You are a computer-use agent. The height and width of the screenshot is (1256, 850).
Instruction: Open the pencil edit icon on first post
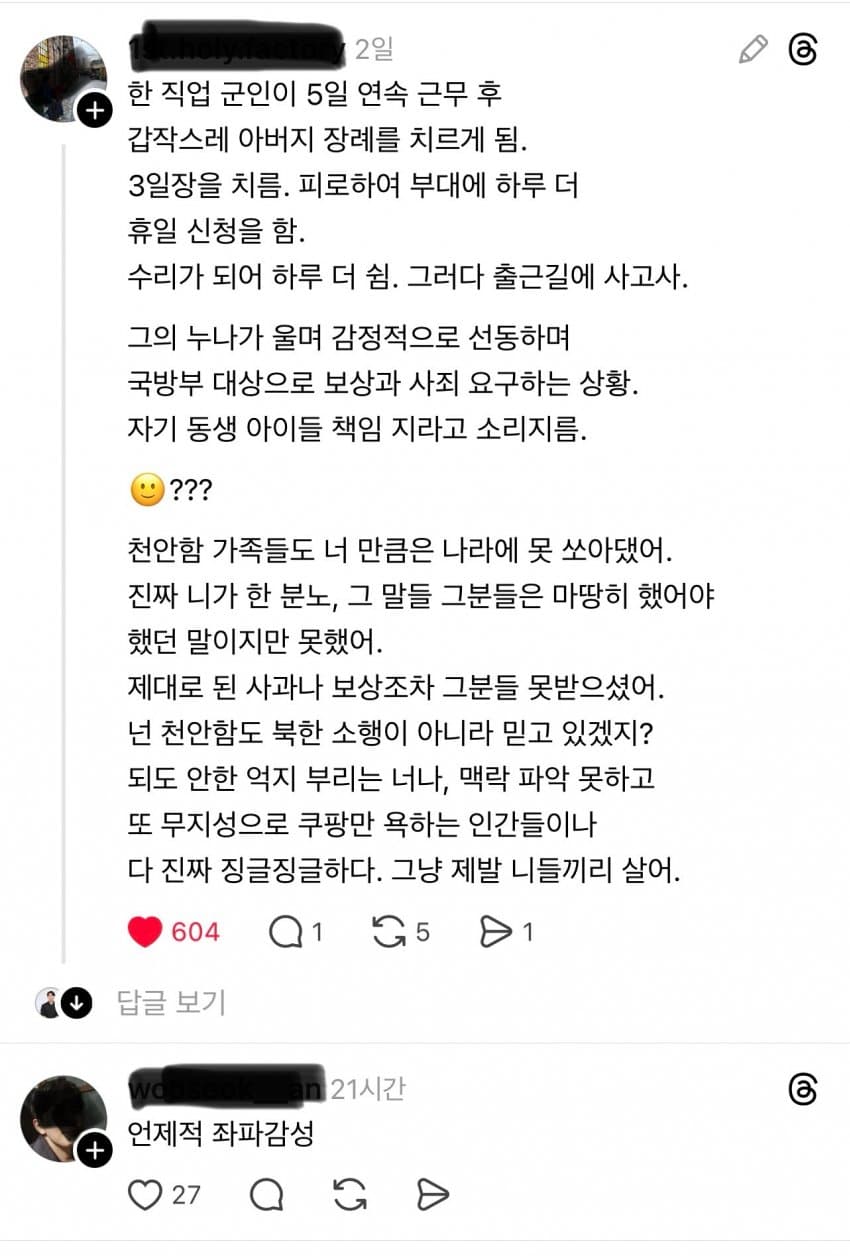pyautogui.click(x=752, y=49)
